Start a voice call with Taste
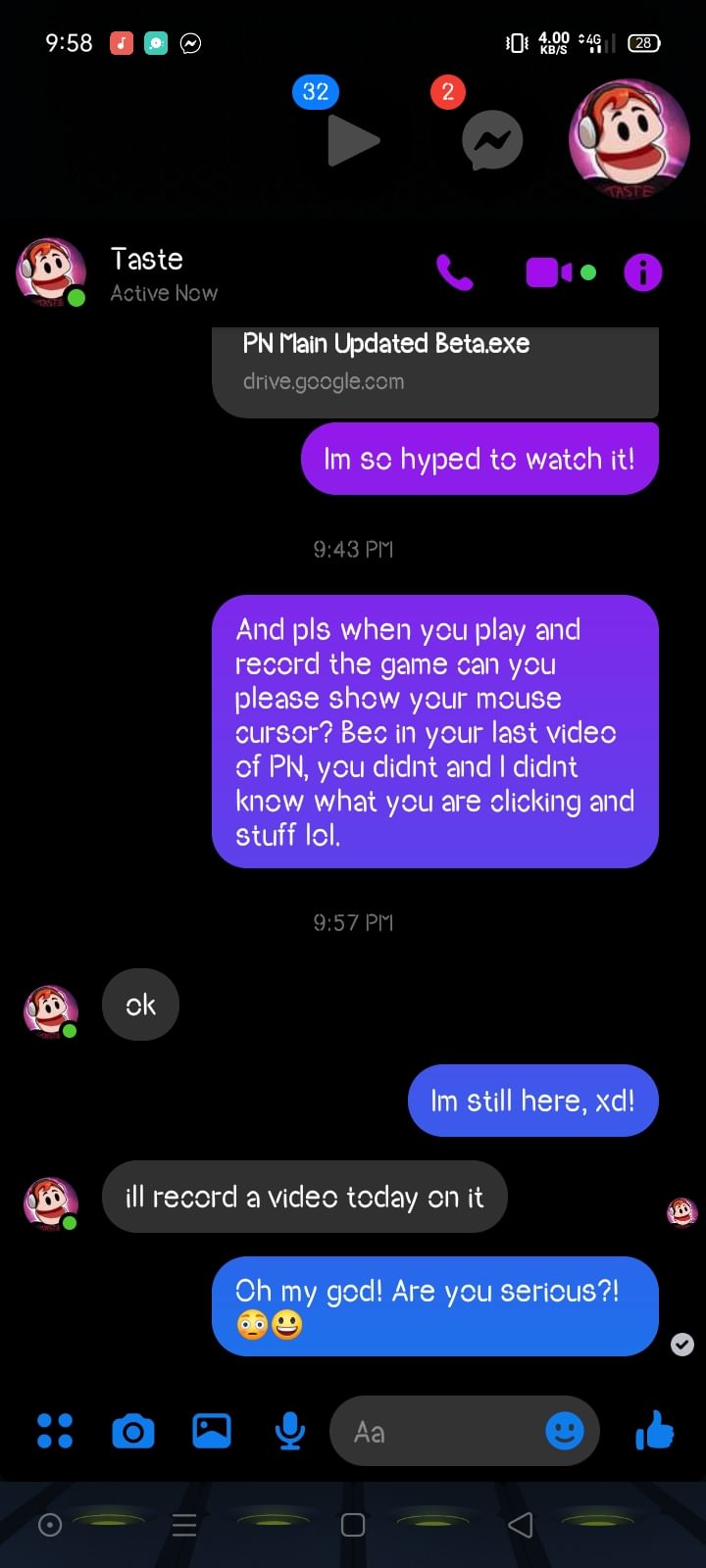The image size is (706, 1568). (454, 272)
